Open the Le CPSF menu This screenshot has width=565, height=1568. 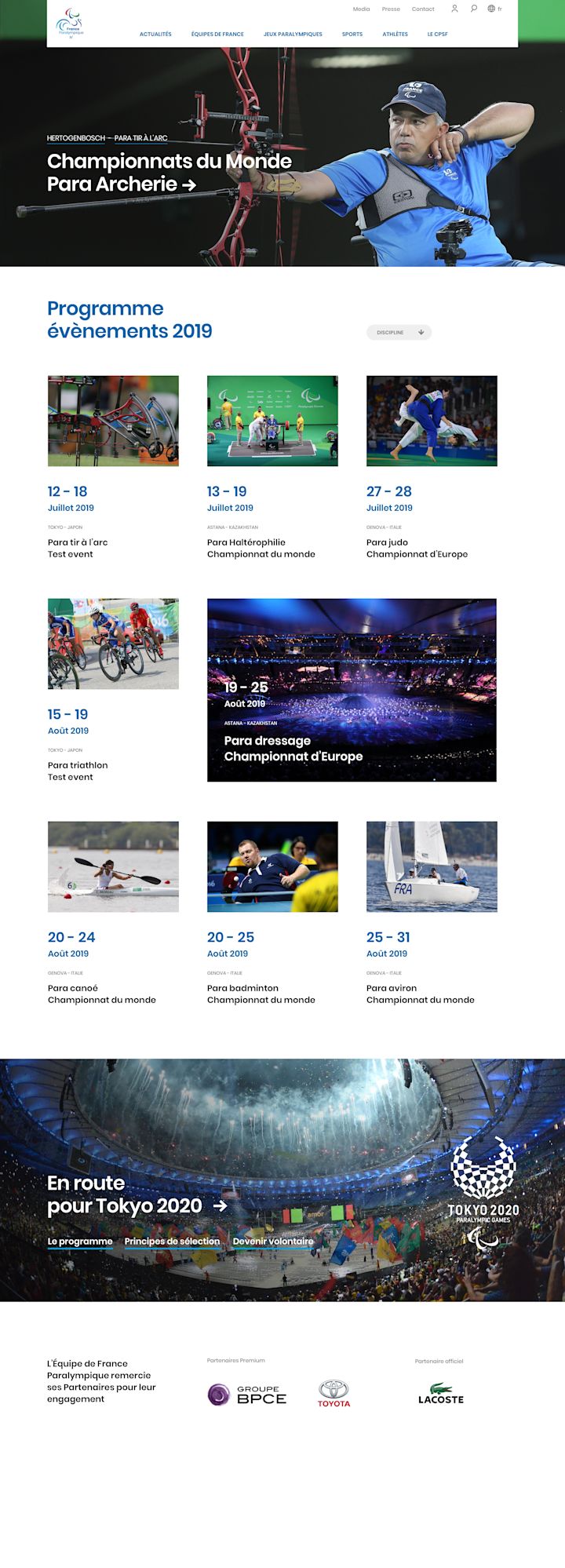[437, 35]
